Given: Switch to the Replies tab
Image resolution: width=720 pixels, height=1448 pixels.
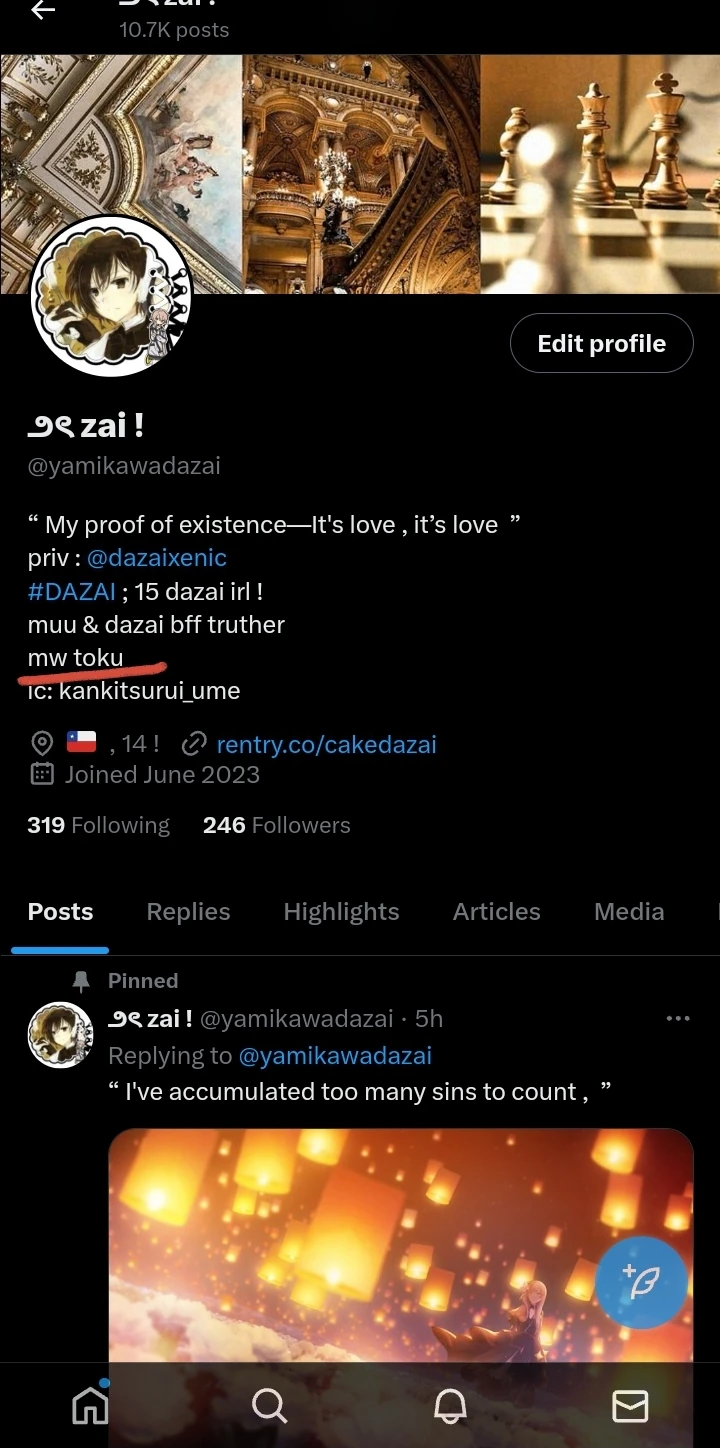Looking at the screenshot, I should click(188, 912).
